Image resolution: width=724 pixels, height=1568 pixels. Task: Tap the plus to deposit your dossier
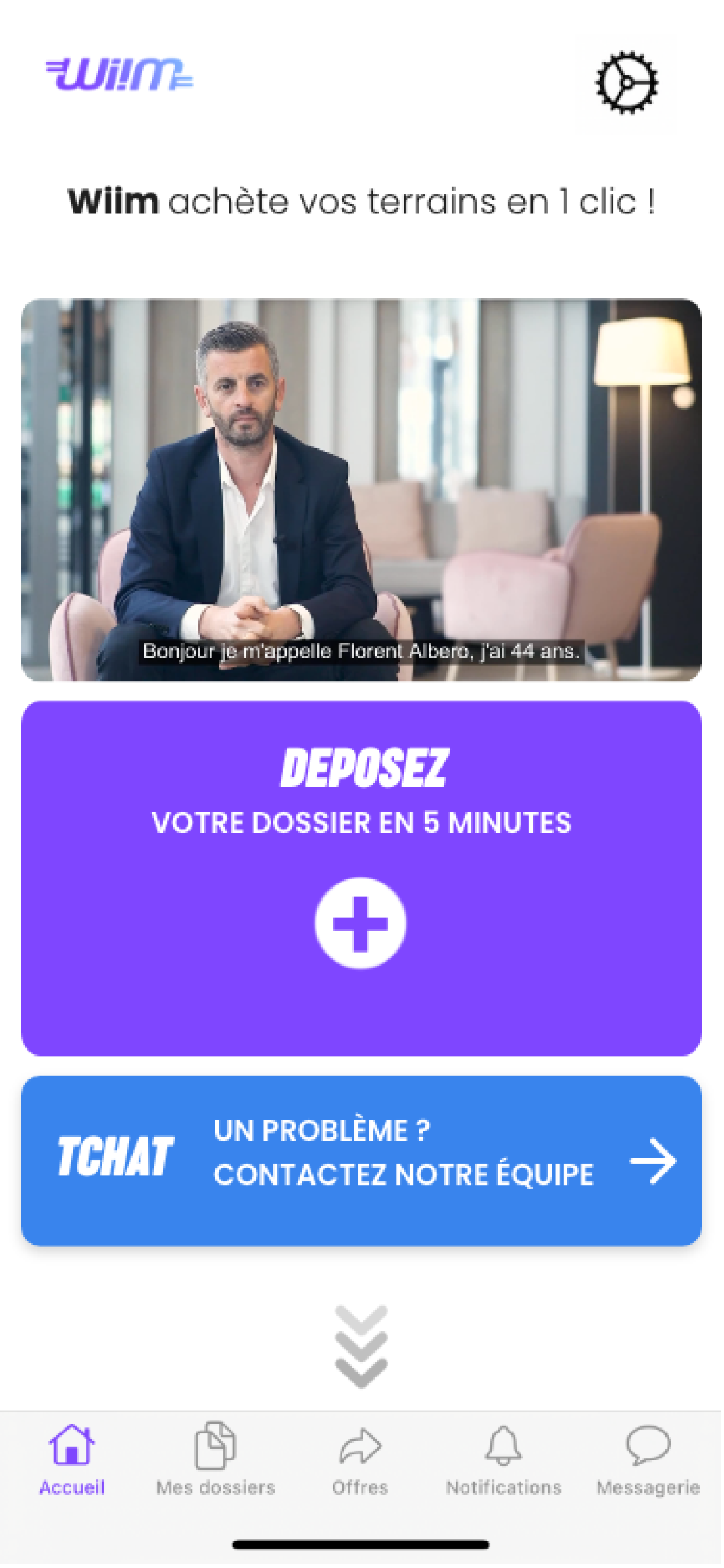(361, 923)
